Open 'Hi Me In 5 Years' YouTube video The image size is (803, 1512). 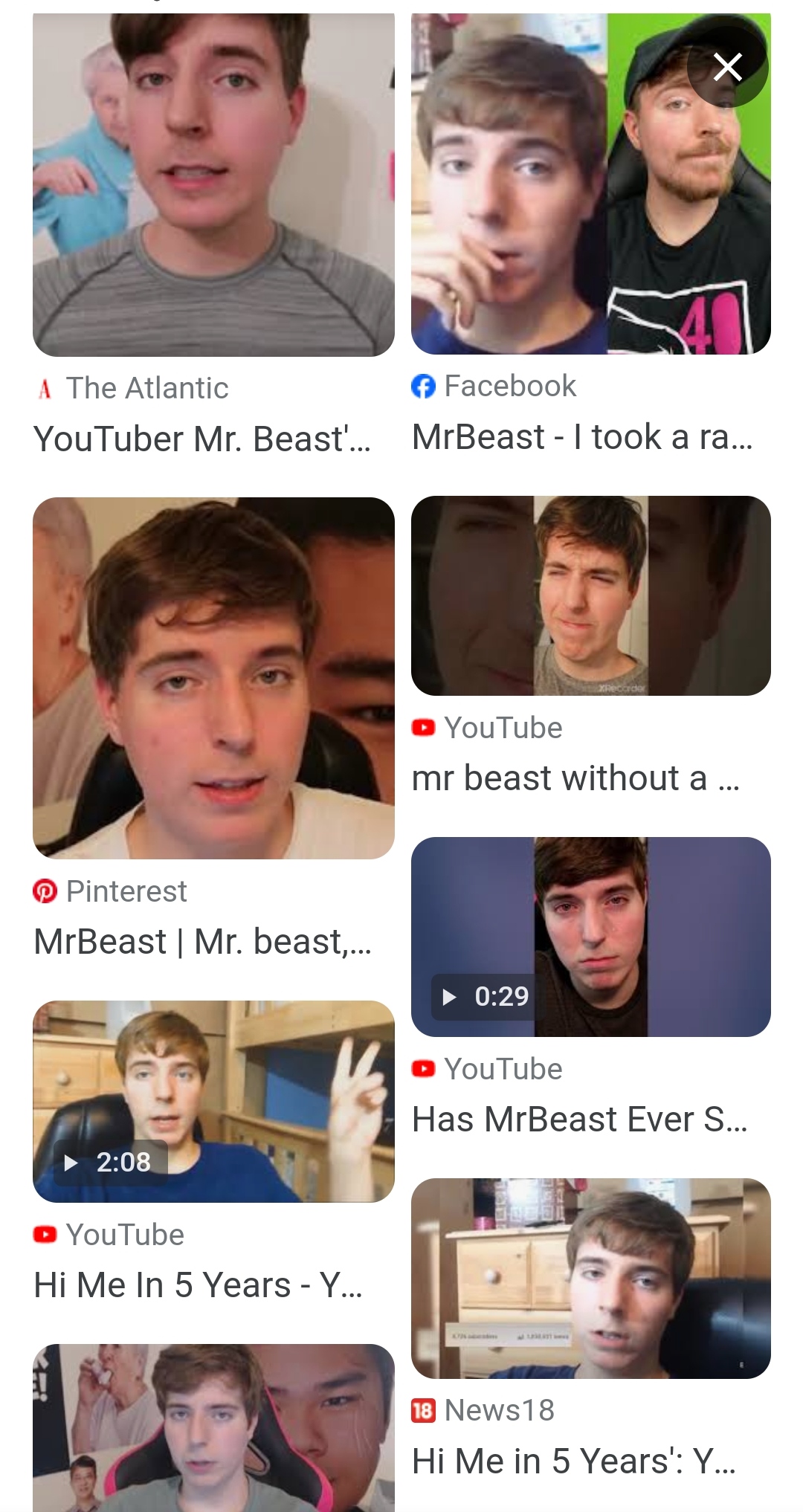tap(213, 1102)
